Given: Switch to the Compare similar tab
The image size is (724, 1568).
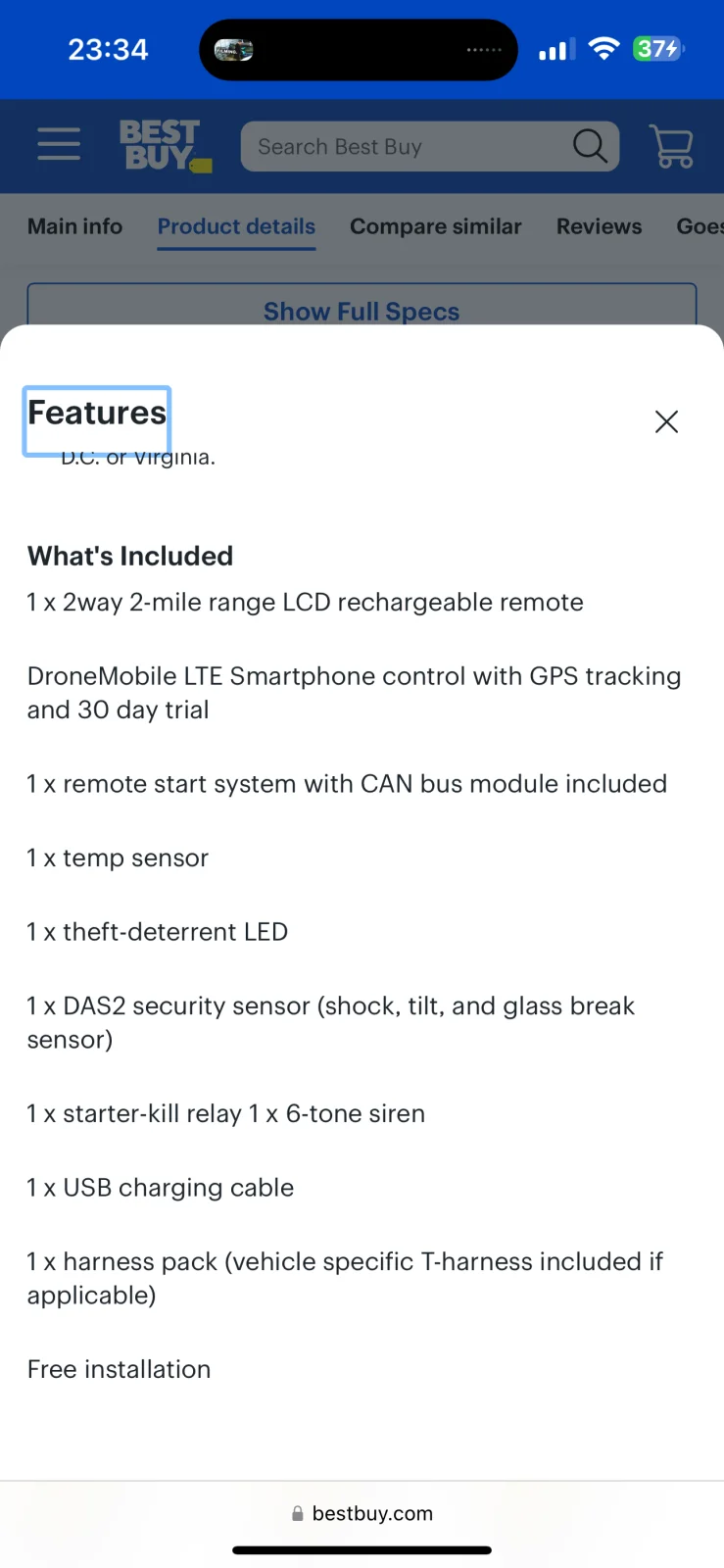Looking at the screenshot, I should click(x=435, y=226).
